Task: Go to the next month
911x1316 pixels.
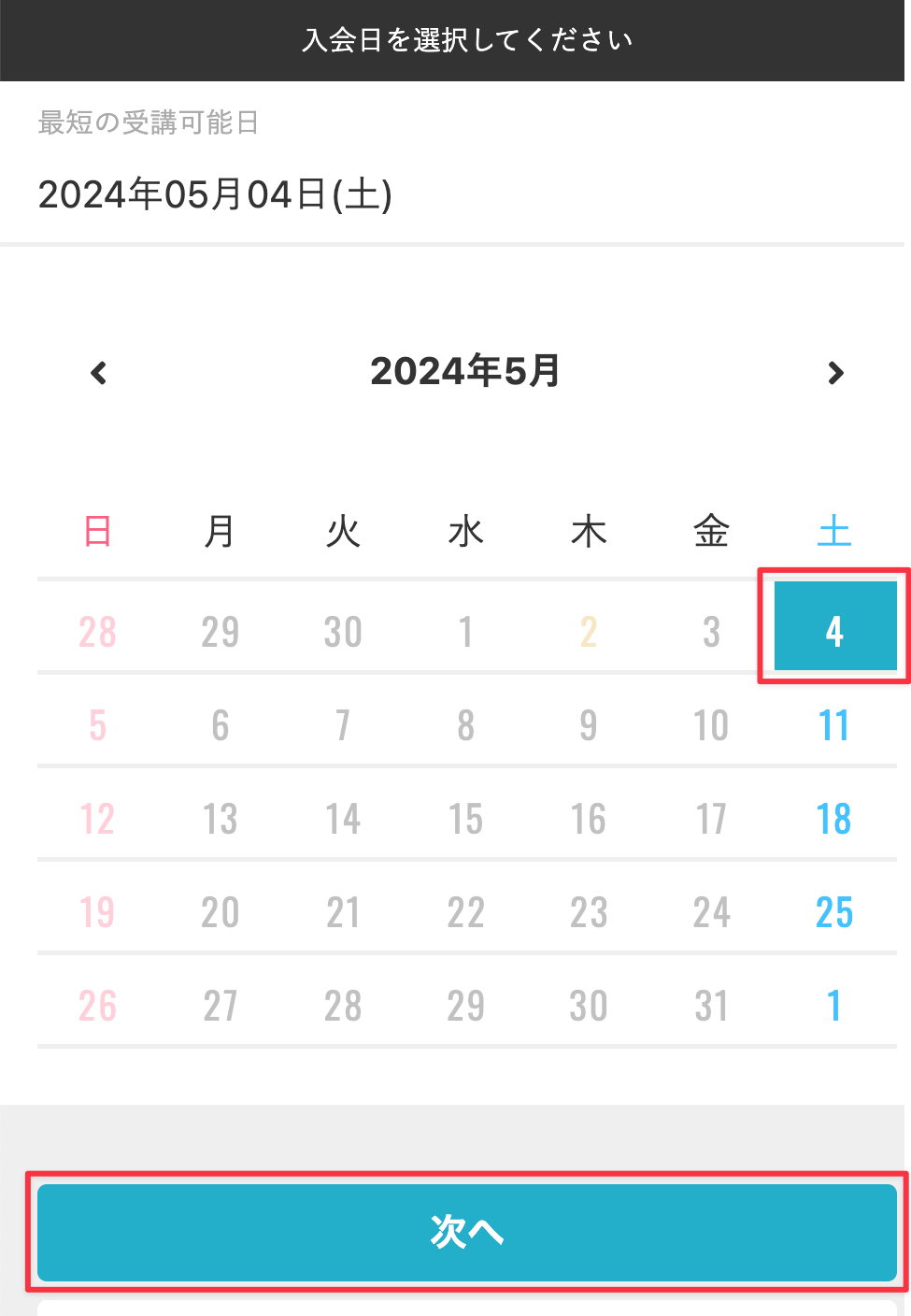Action: tap(835, 373)
